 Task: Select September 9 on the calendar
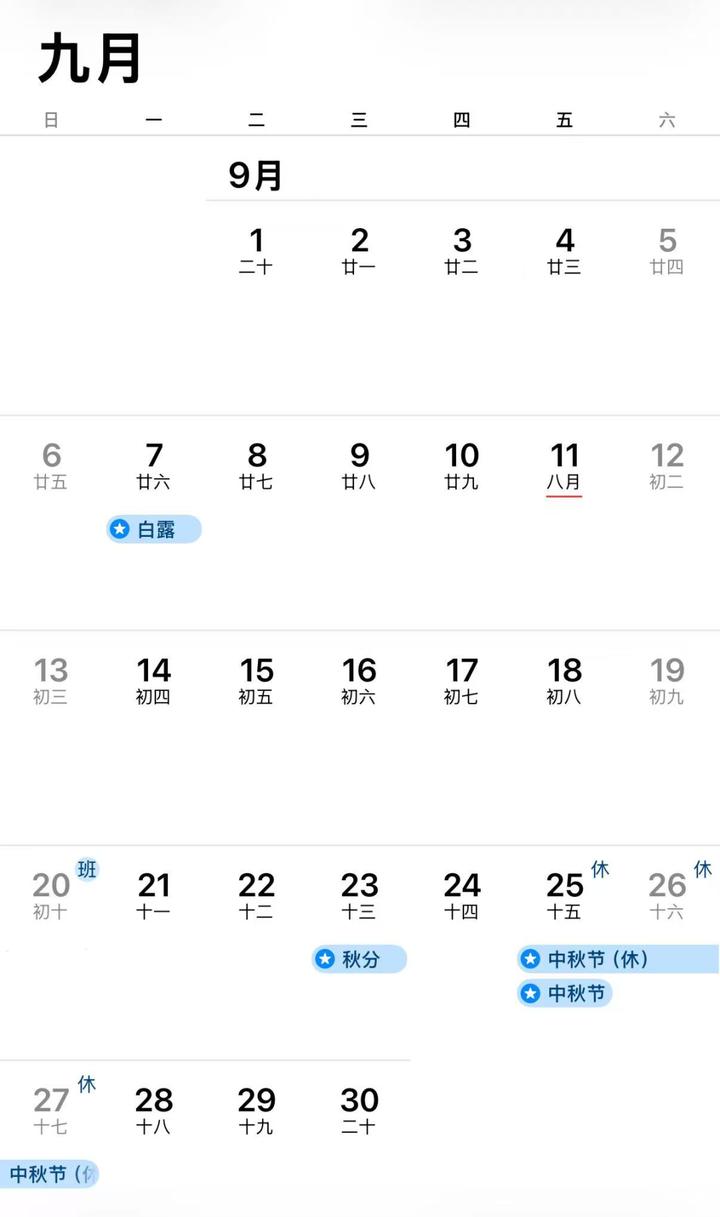[x=359, y=465]
